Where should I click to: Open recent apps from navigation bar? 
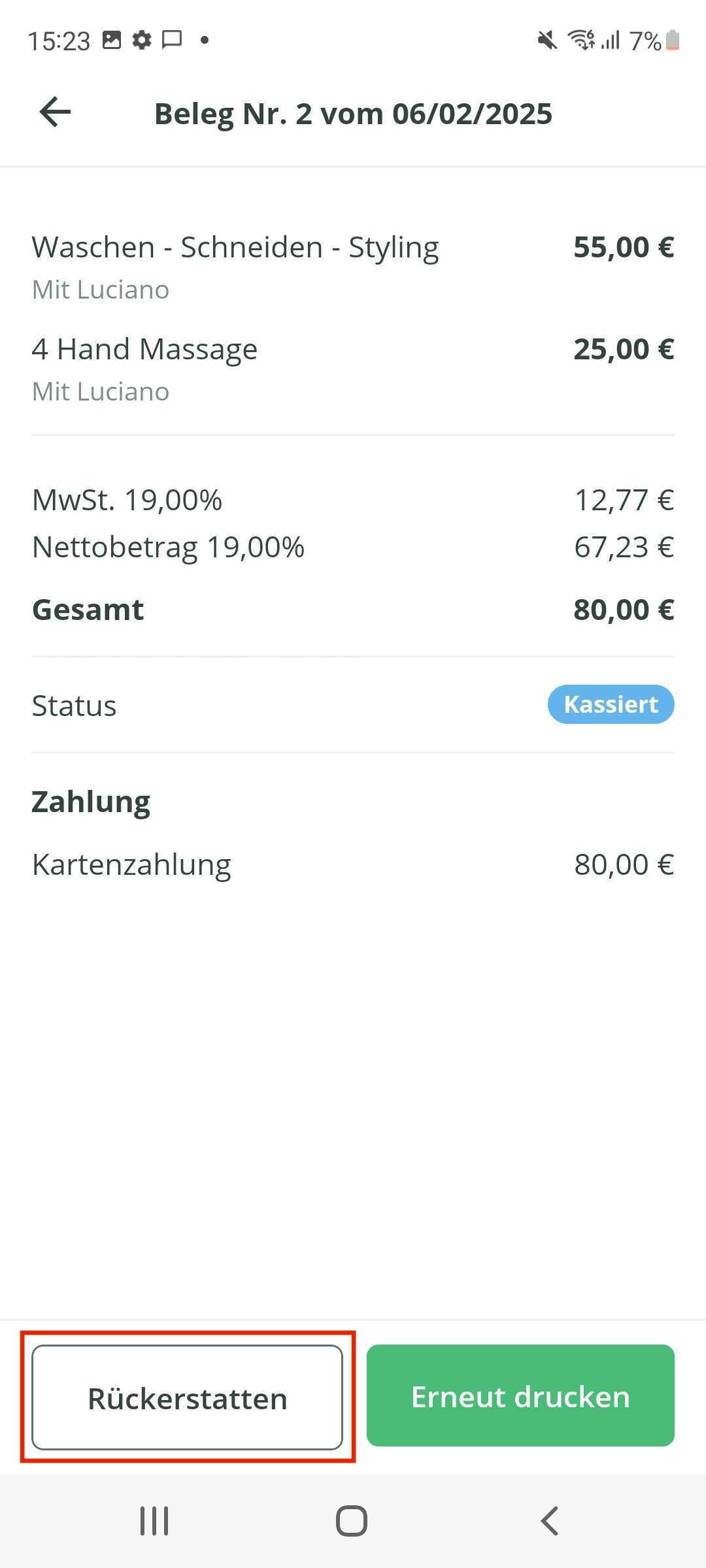coord(155,1521)
